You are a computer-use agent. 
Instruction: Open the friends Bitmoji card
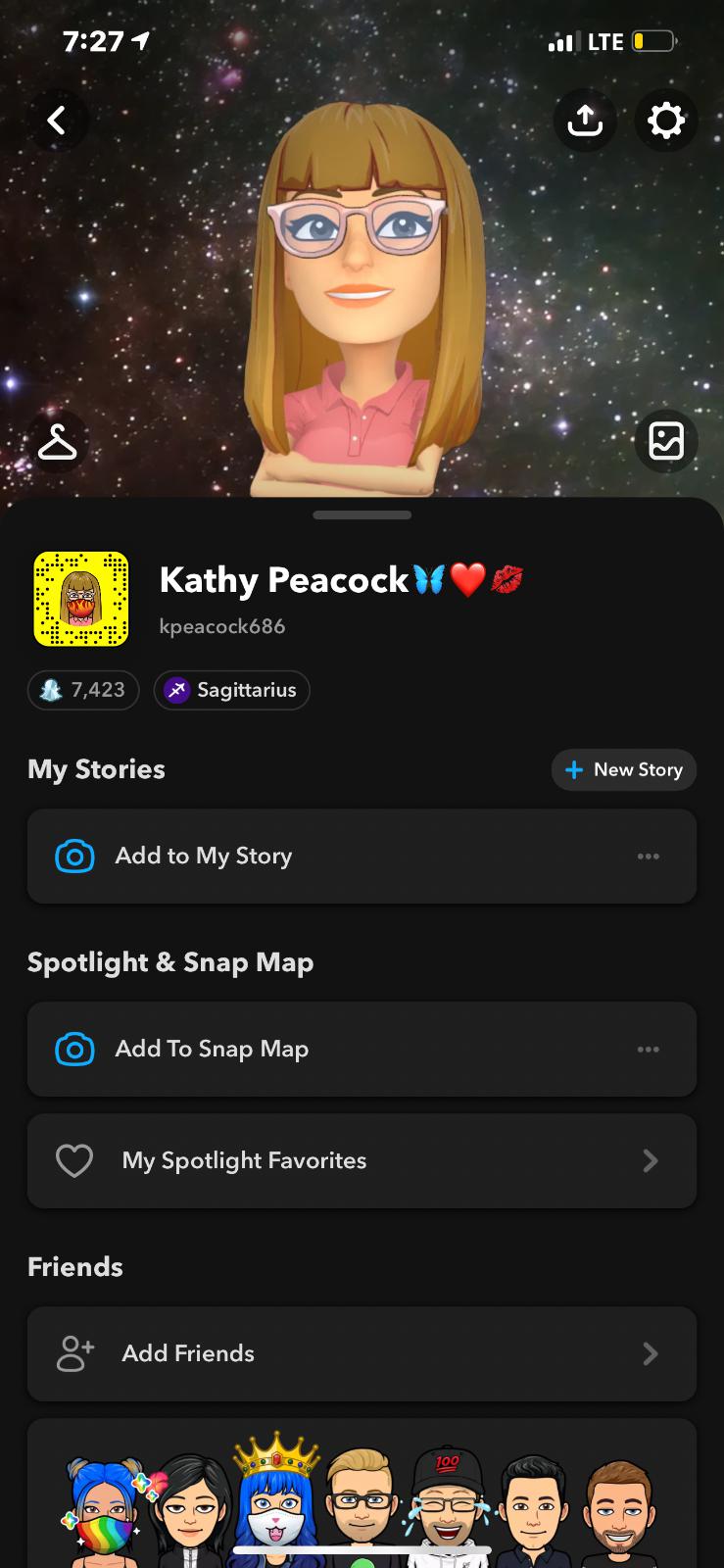pos(362,1499)
